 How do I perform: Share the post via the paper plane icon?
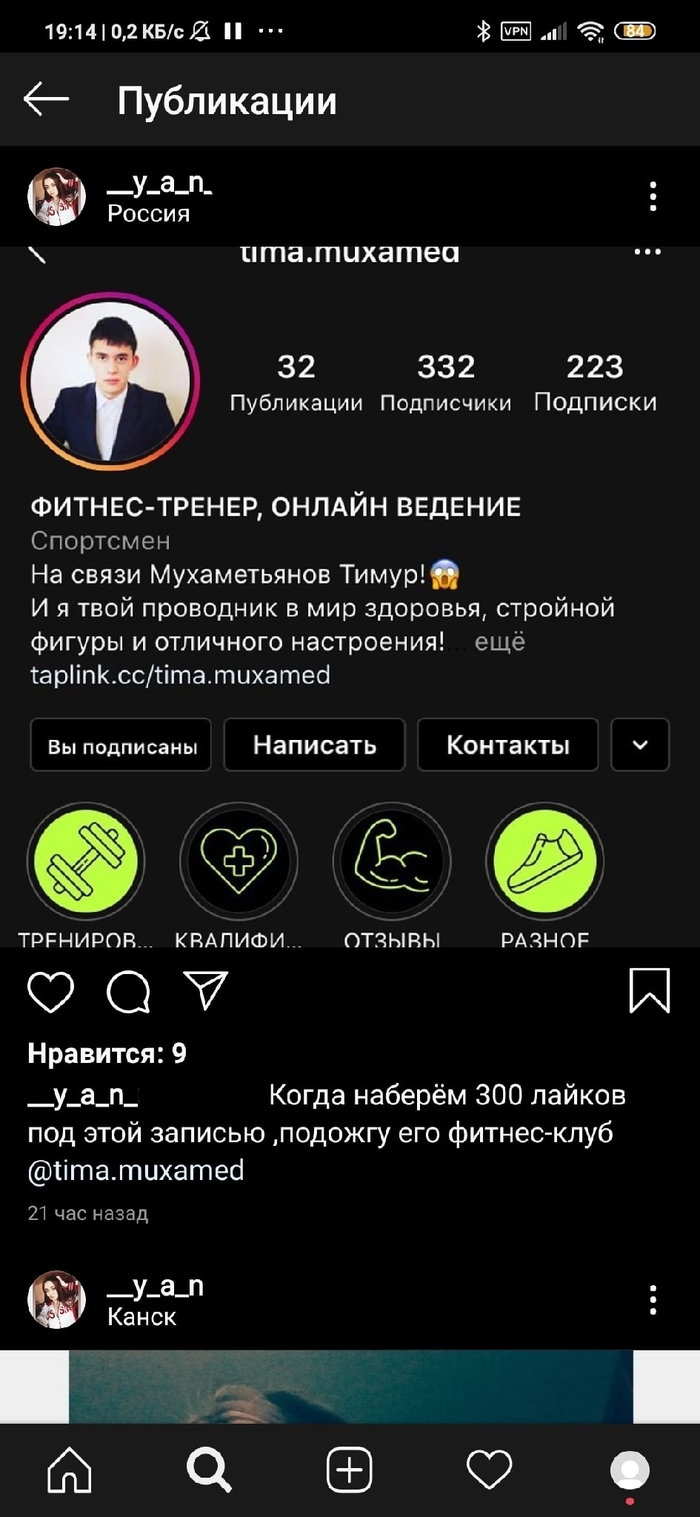[x=206, y=990]
